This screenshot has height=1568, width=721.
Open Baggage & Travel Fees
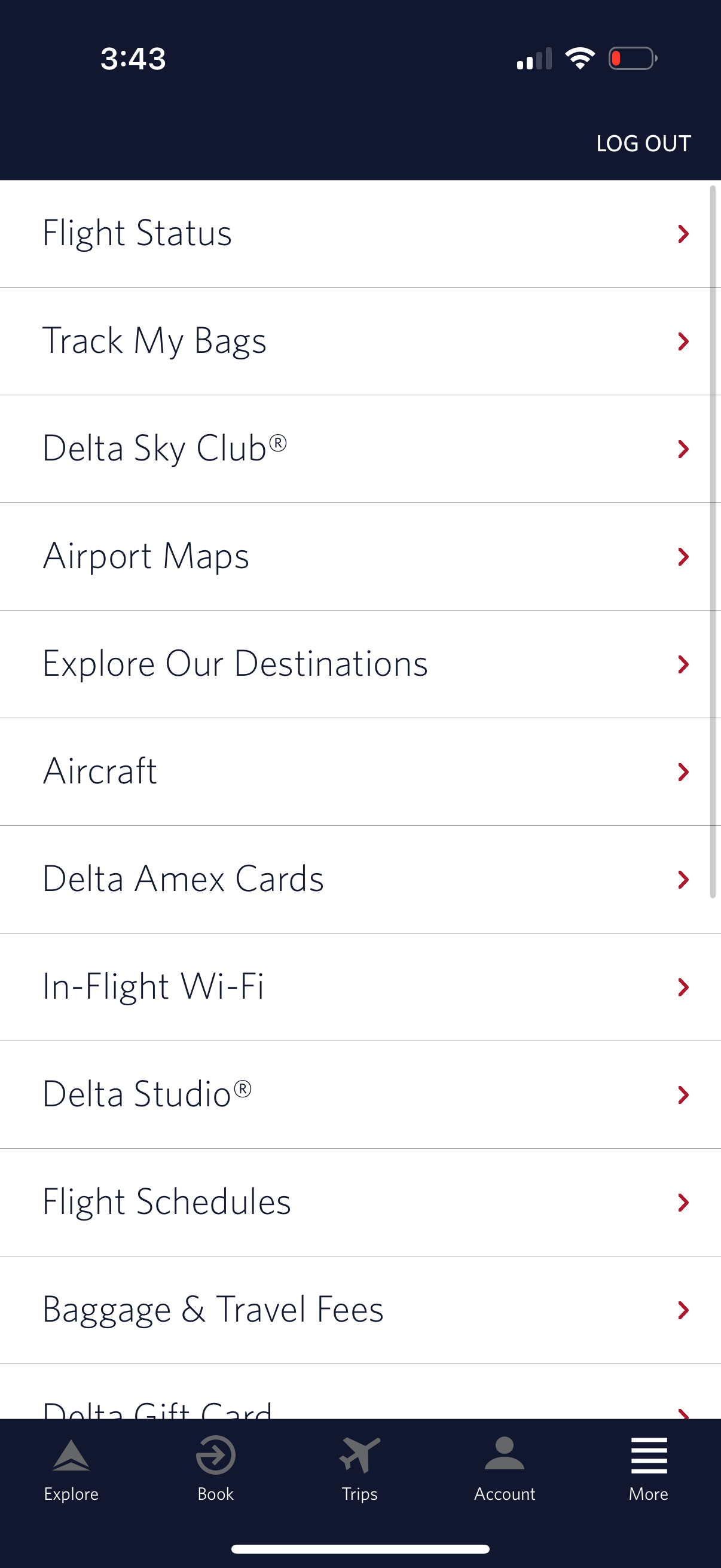point(360,1309)
